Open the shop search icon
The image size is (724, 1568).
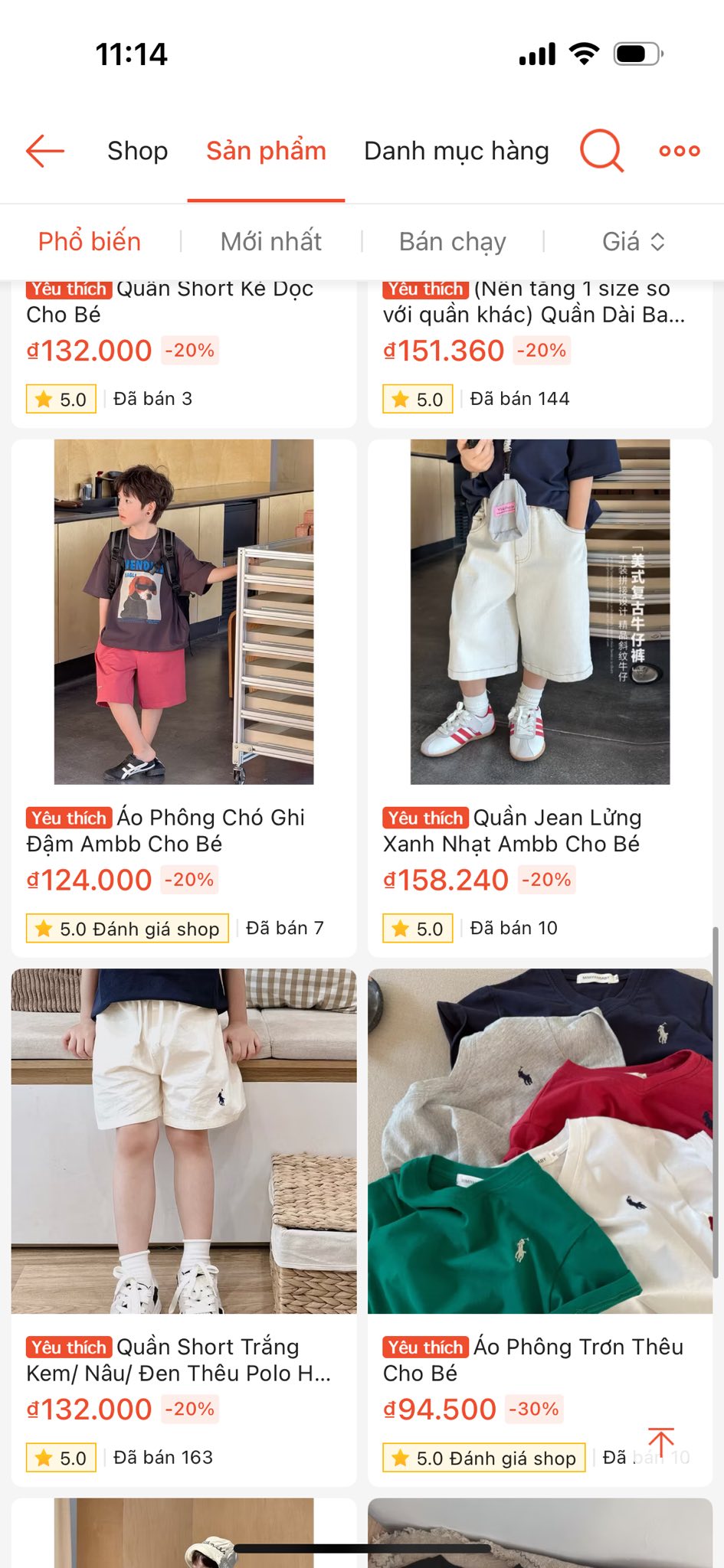coord(601,151)
